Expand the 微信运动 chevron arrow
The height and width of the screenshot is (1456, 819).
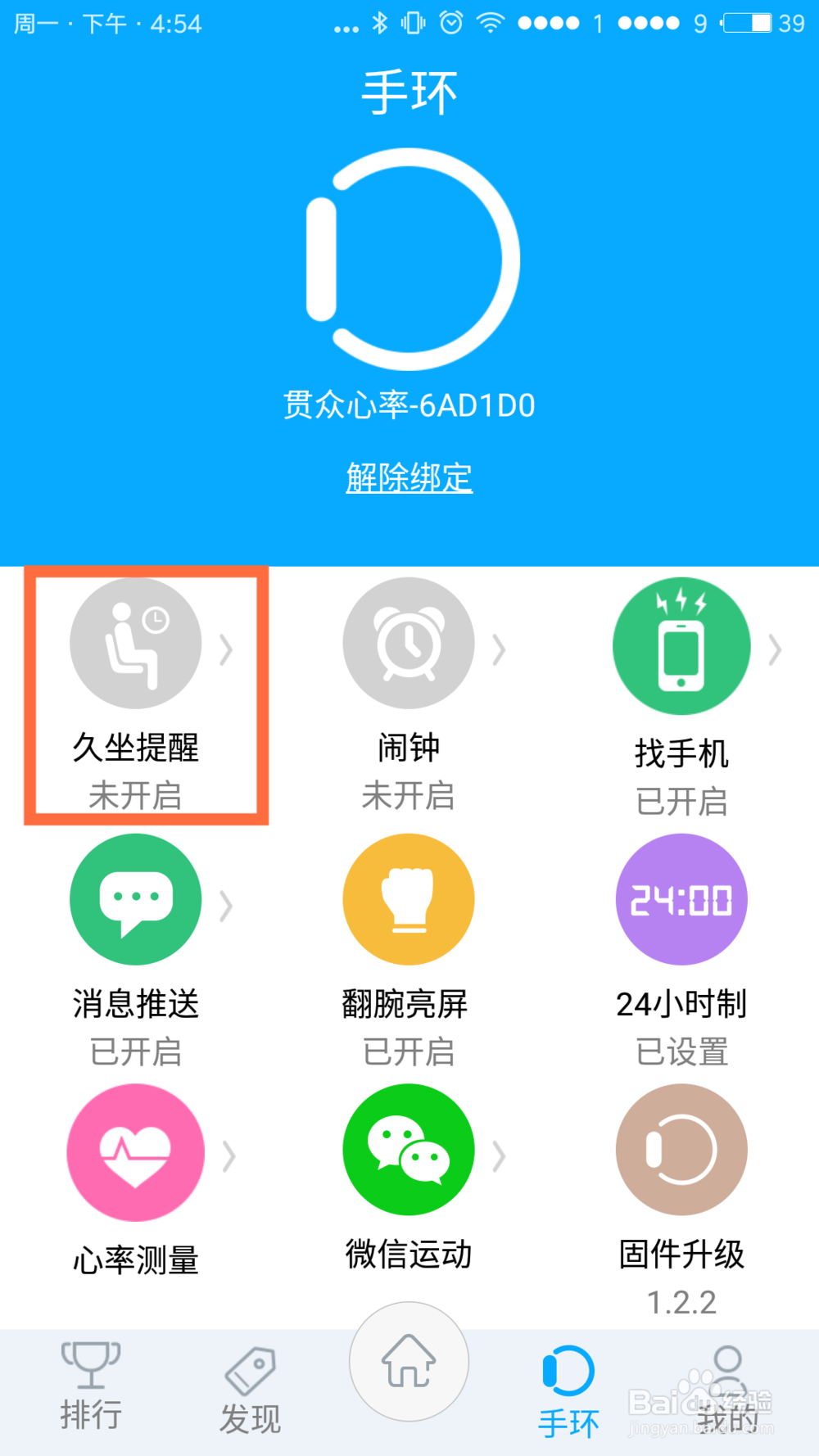click(x=500, y=1157)
